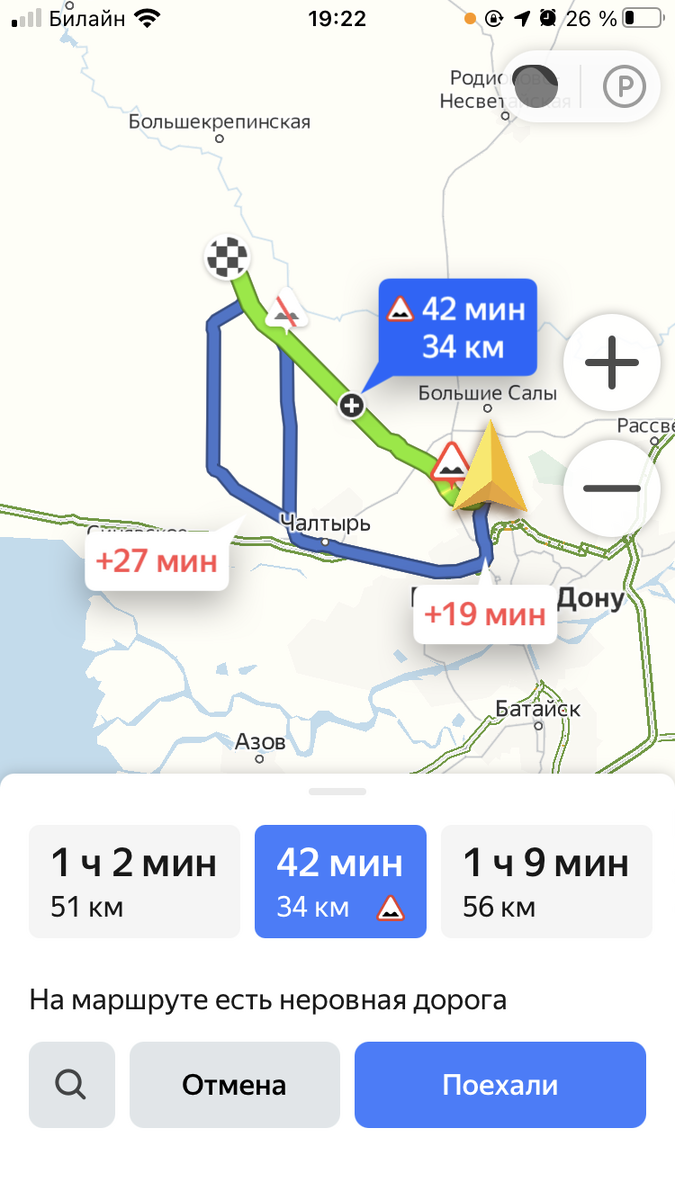This screenshot has height=1200, width=675.
Task: Start navigation with Поехали
Action: (500, 1084)
